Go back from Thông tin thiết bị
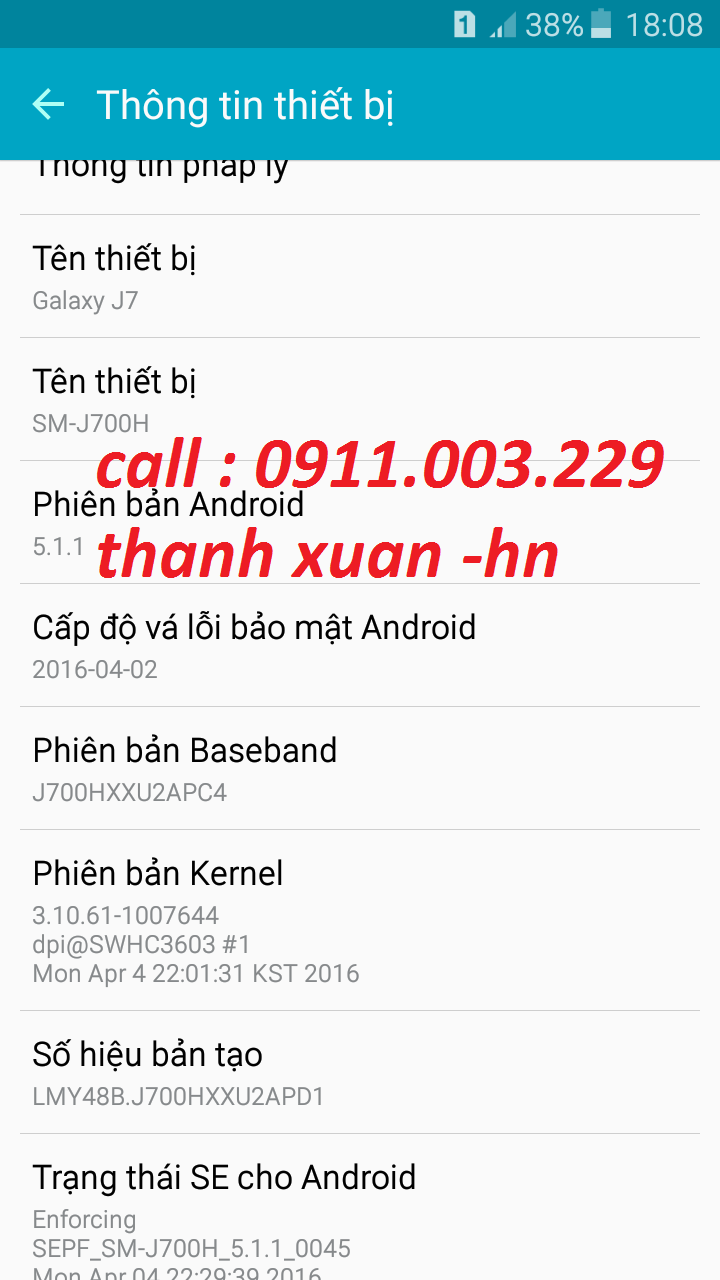Viewport: 720px width, 1280px height. [48, 104]
